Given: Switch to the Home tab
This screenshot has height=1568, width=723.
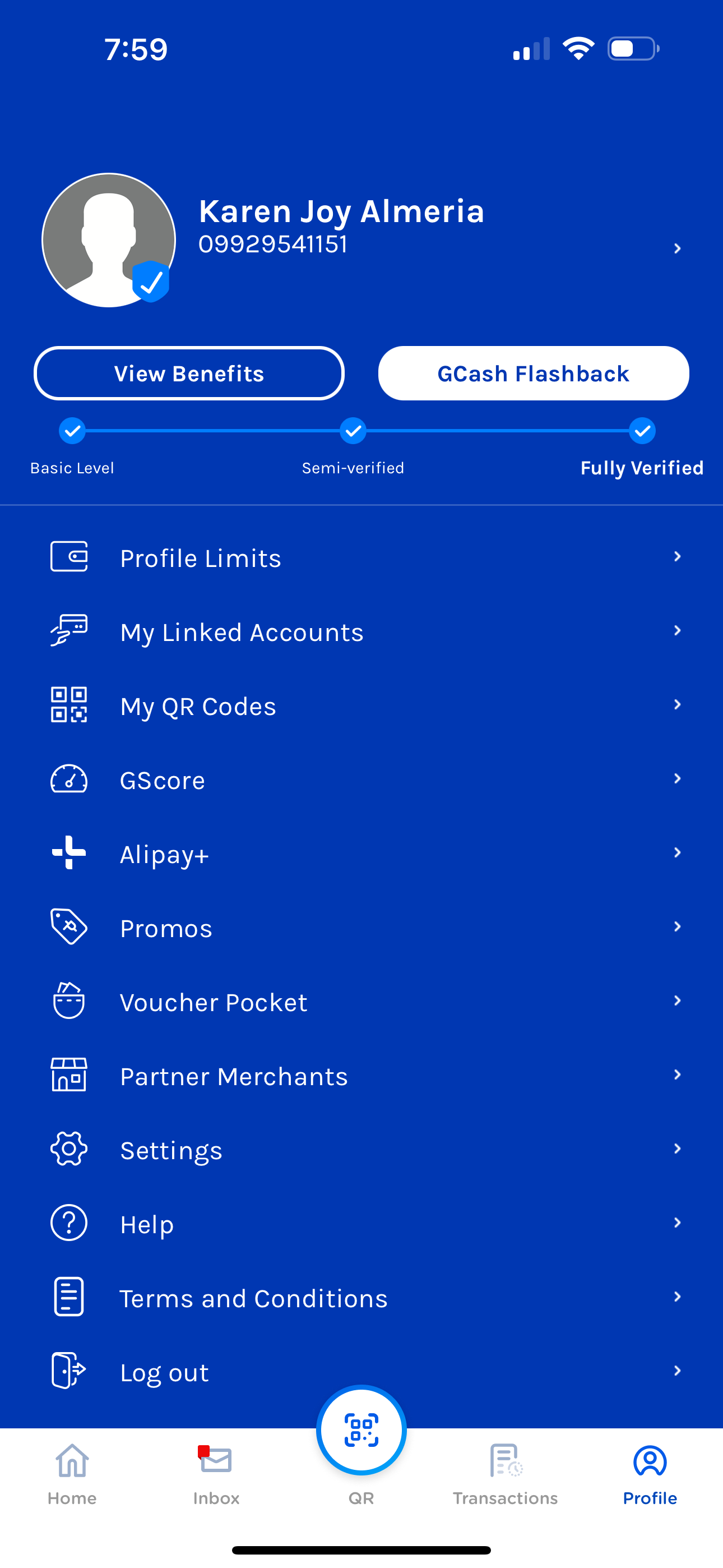Looking at the screenshot, I should pyautogui.click(x=72, y=1474).
